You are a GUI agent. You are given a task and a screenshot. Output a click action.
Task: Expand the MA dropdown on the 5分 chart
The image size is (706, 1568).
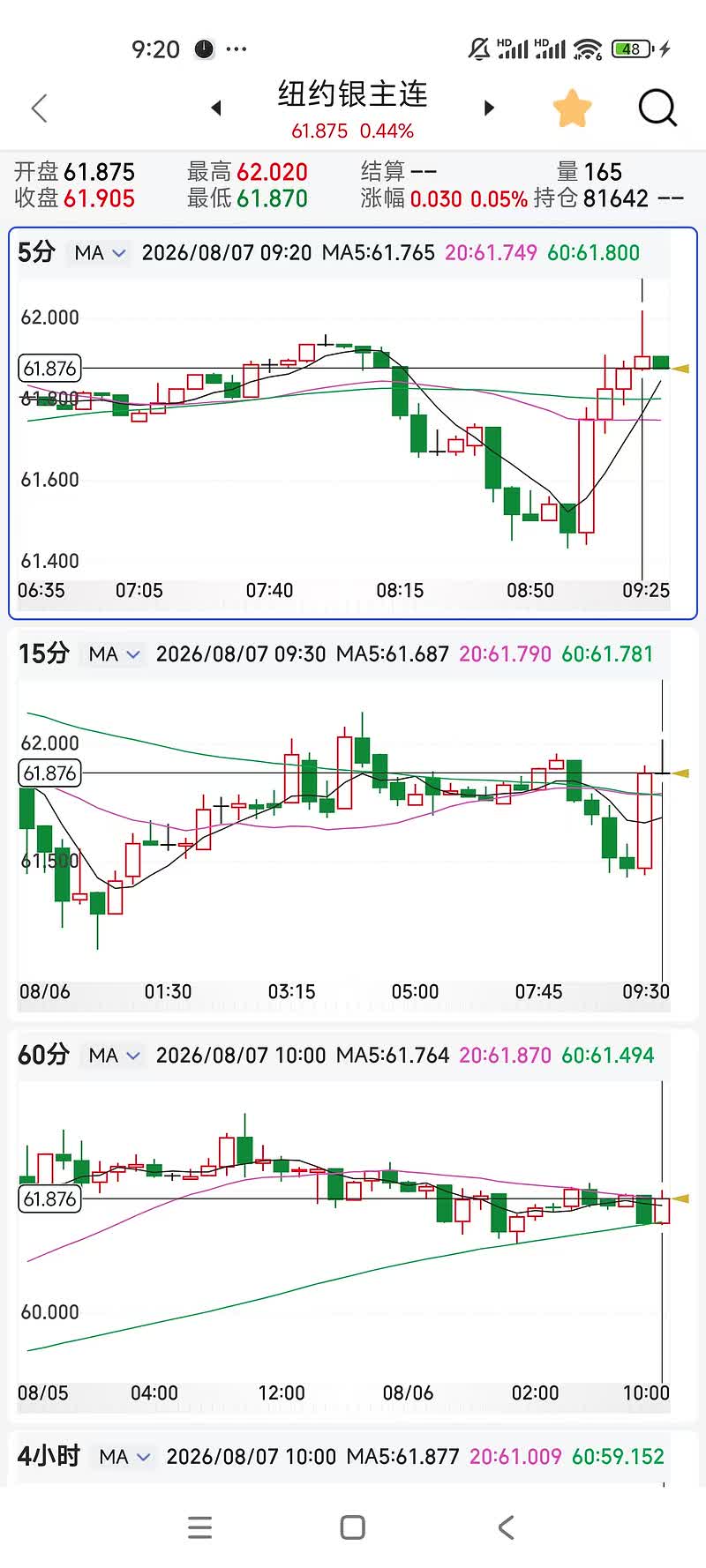[x=100, y=253]
